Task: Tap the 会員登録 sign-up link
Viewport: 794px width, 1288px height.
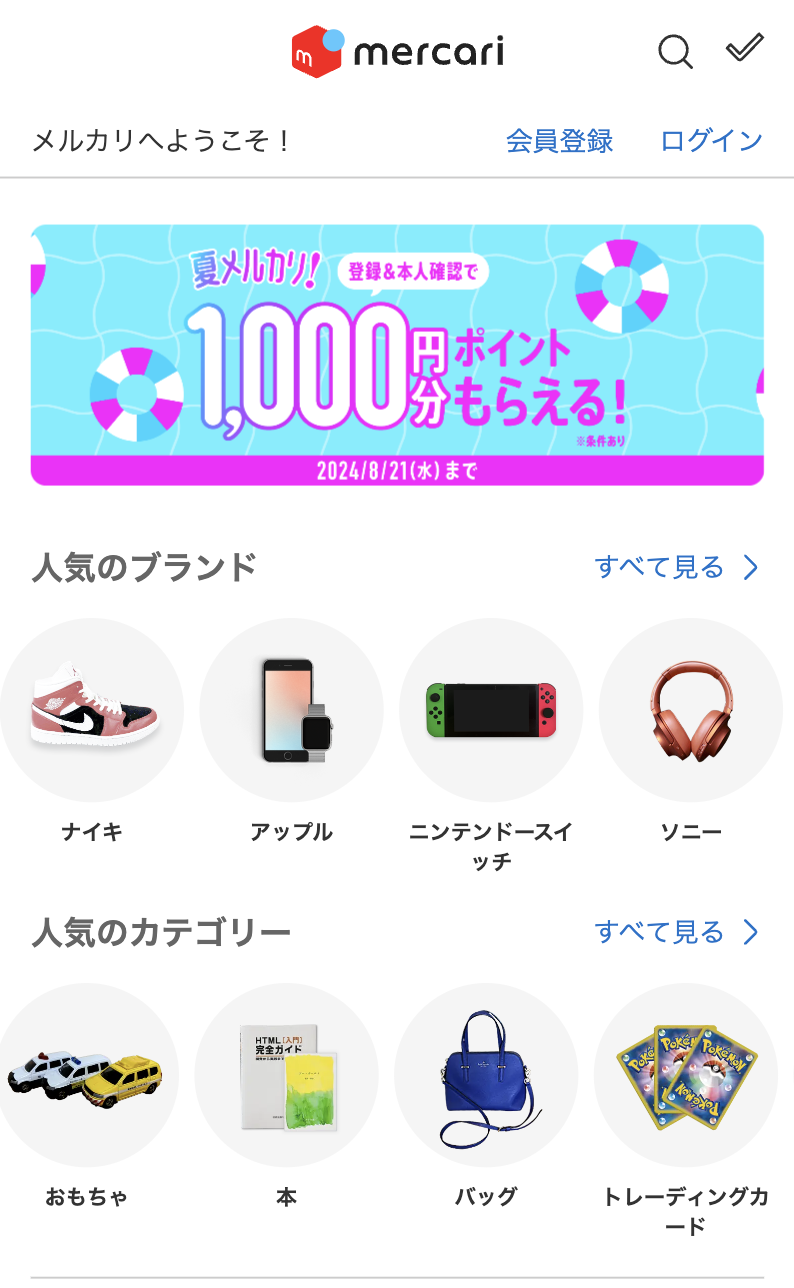Action: pos(559,141)
